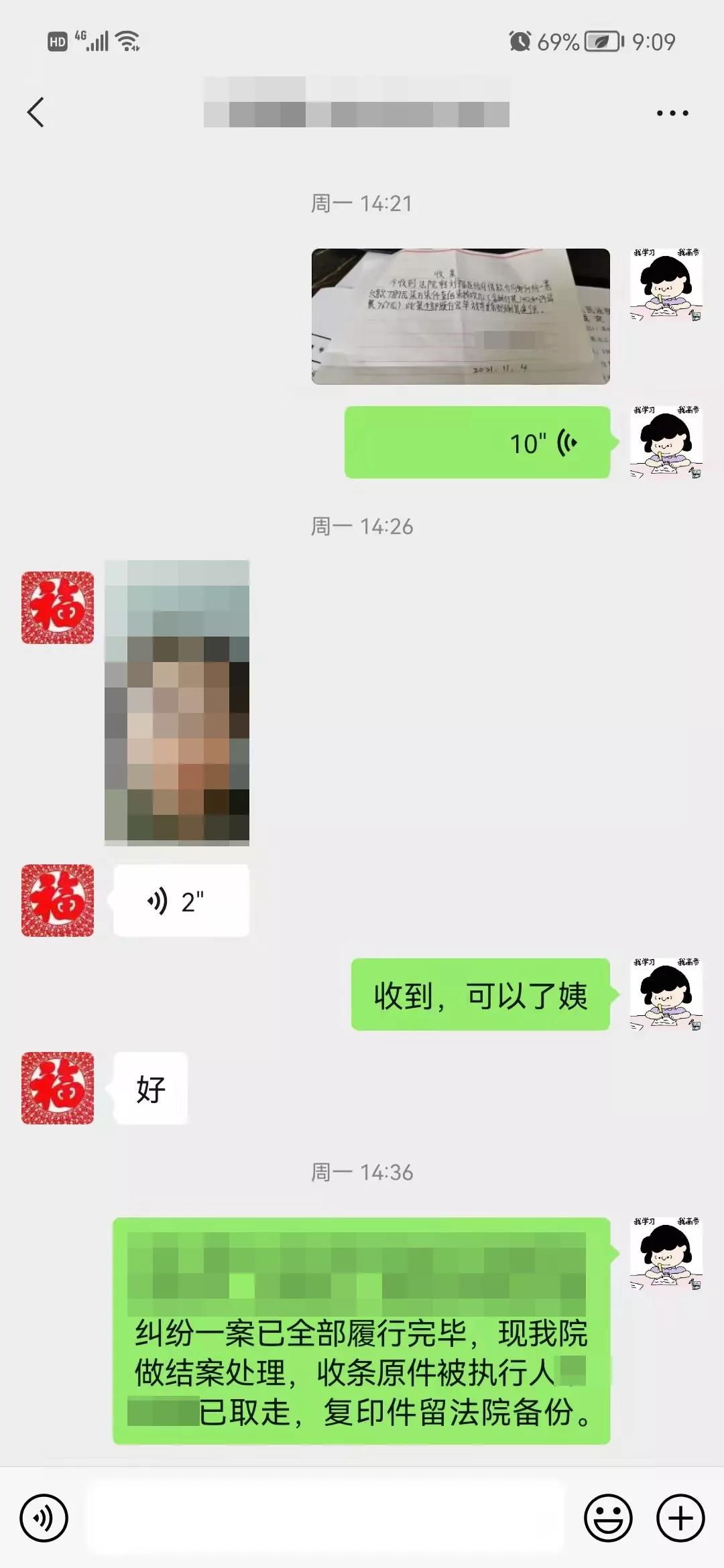Play the 10-second voice message
The width and height of the screenshot is (724, 1568).
[477, 442]
